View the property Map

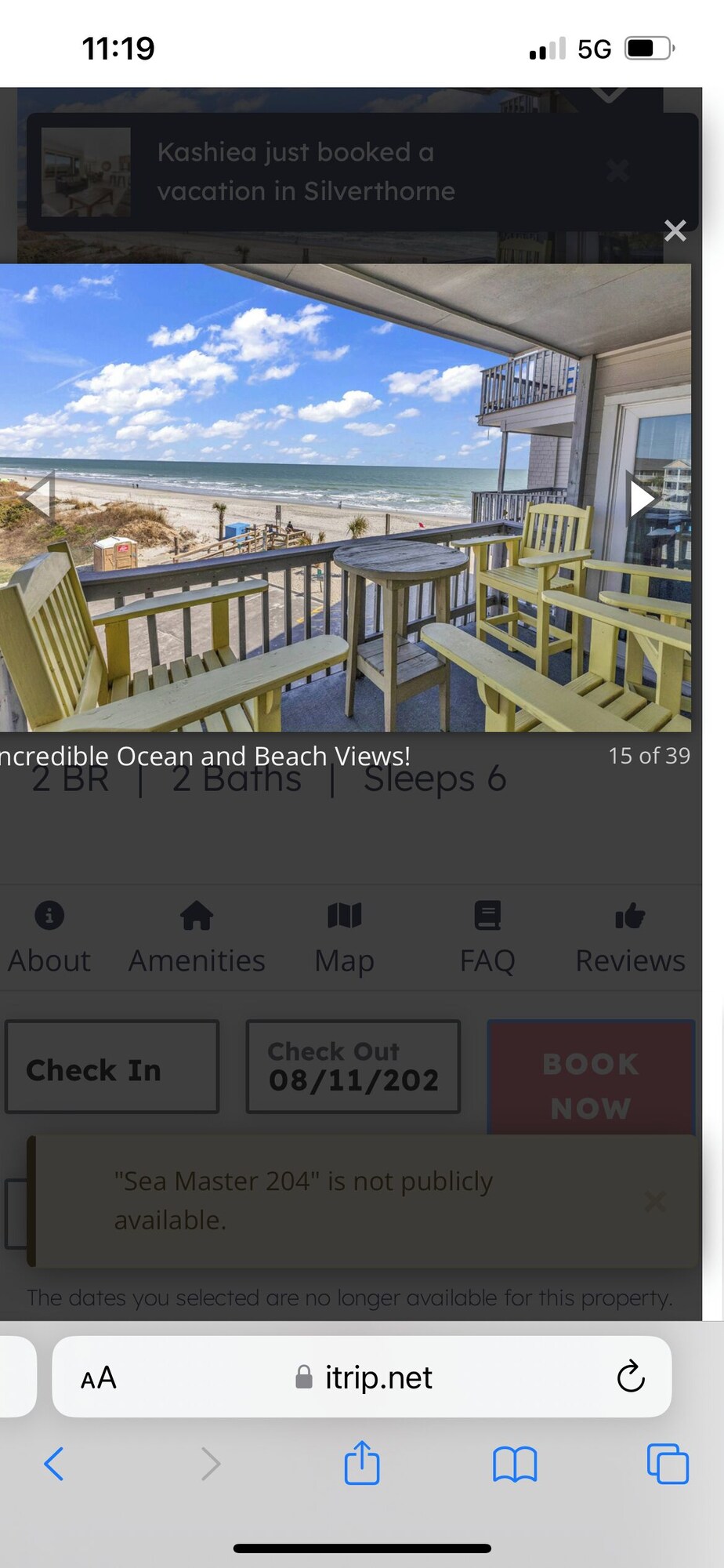[344, 938]
